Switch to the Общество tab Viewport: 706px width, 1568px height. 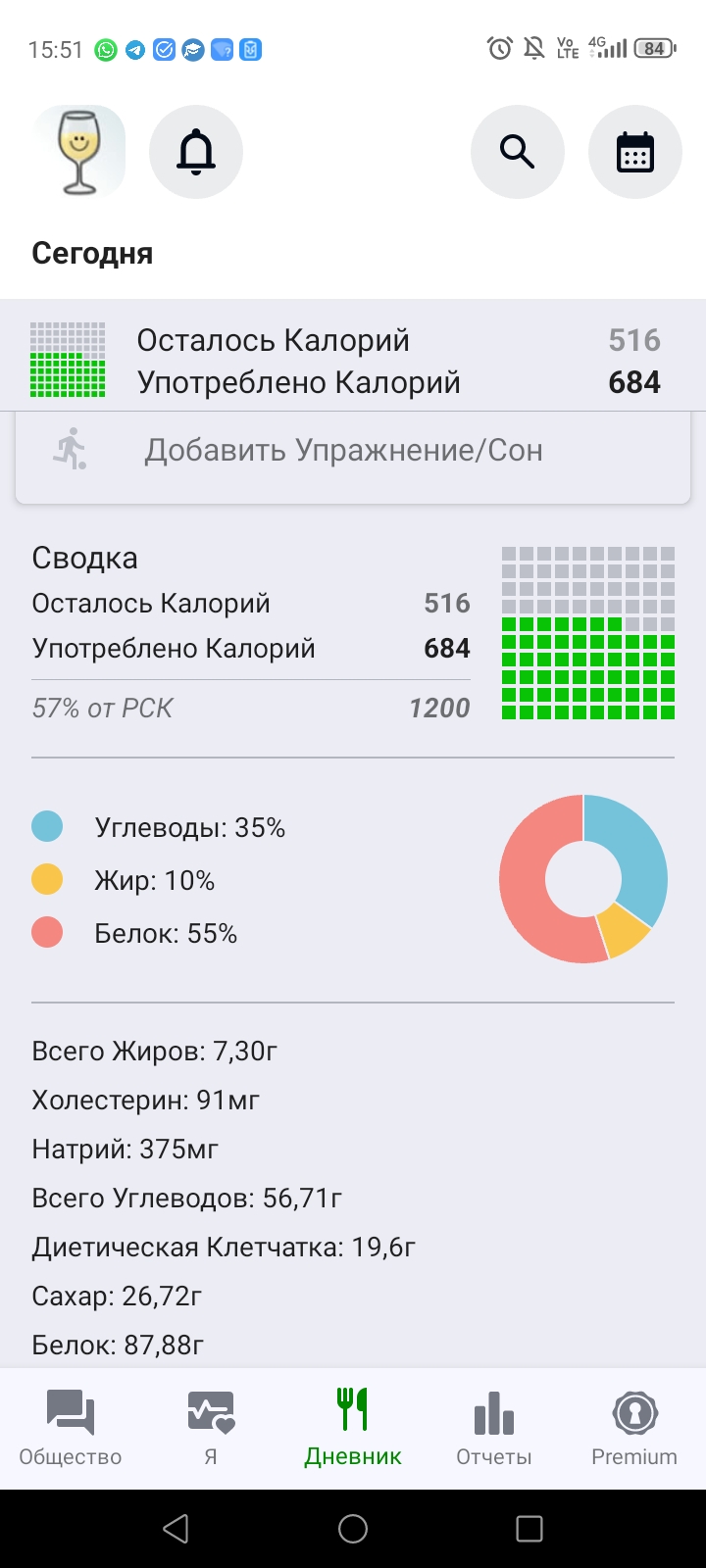71,1428
